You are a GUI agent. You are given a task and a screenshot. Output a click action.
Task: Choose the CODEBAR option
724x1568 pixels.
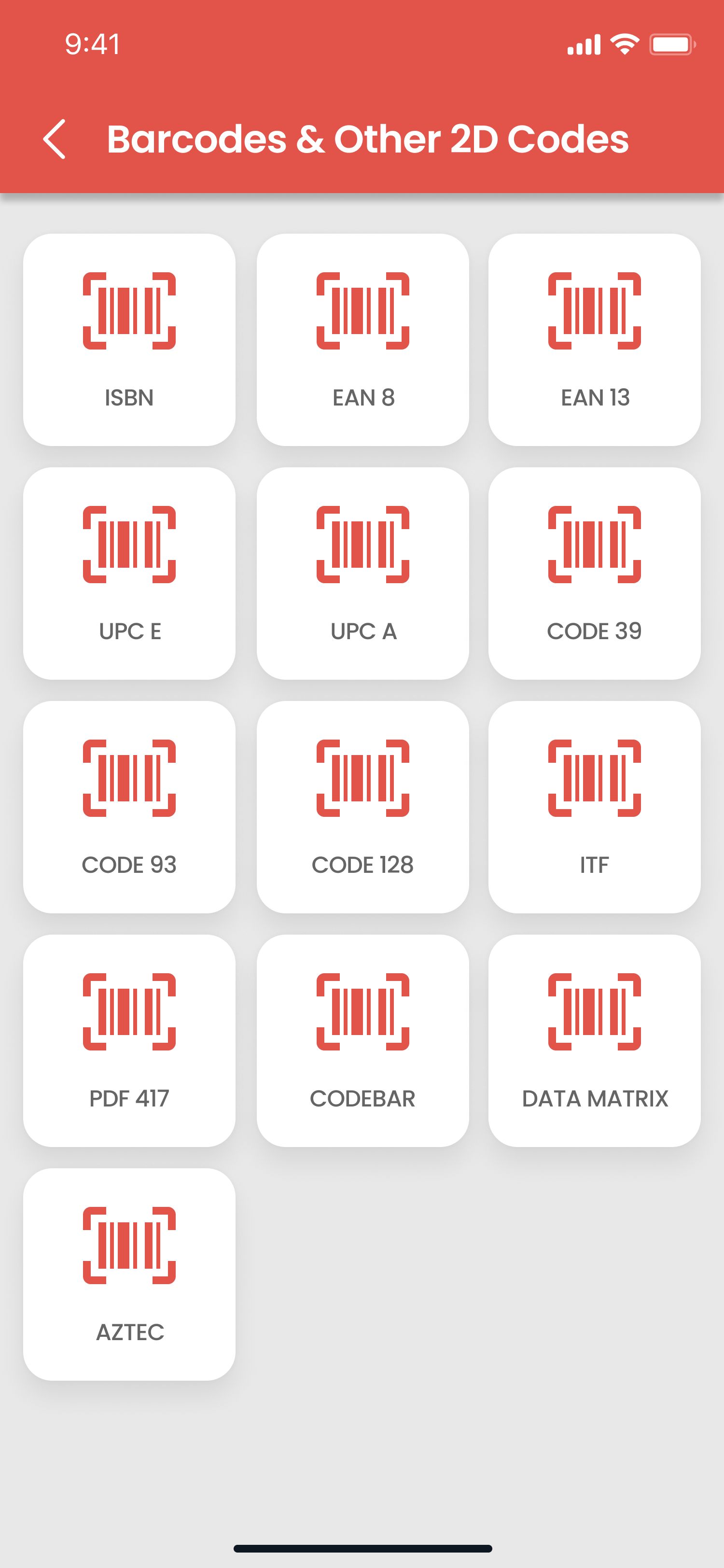point(362,1041)
